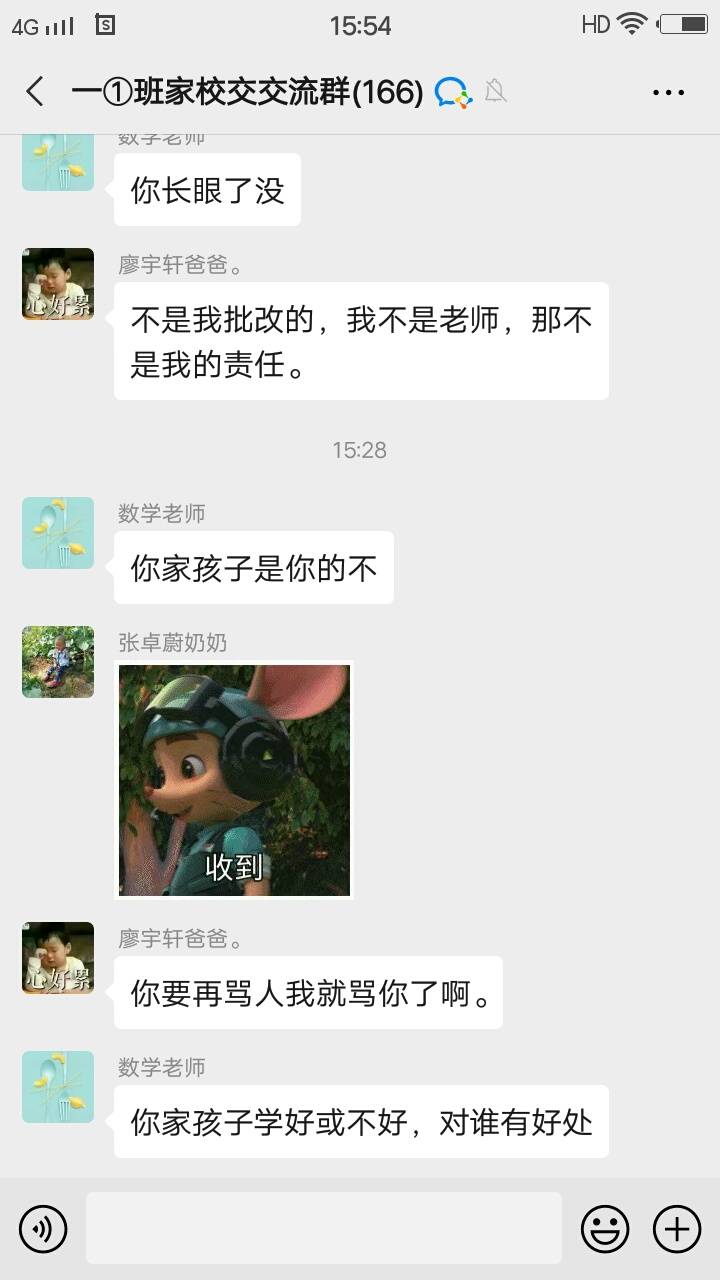Image resolution: width=720 pixels, height=1280 pixels.
Task: Go back from the group chat
Action: [35, 92]
